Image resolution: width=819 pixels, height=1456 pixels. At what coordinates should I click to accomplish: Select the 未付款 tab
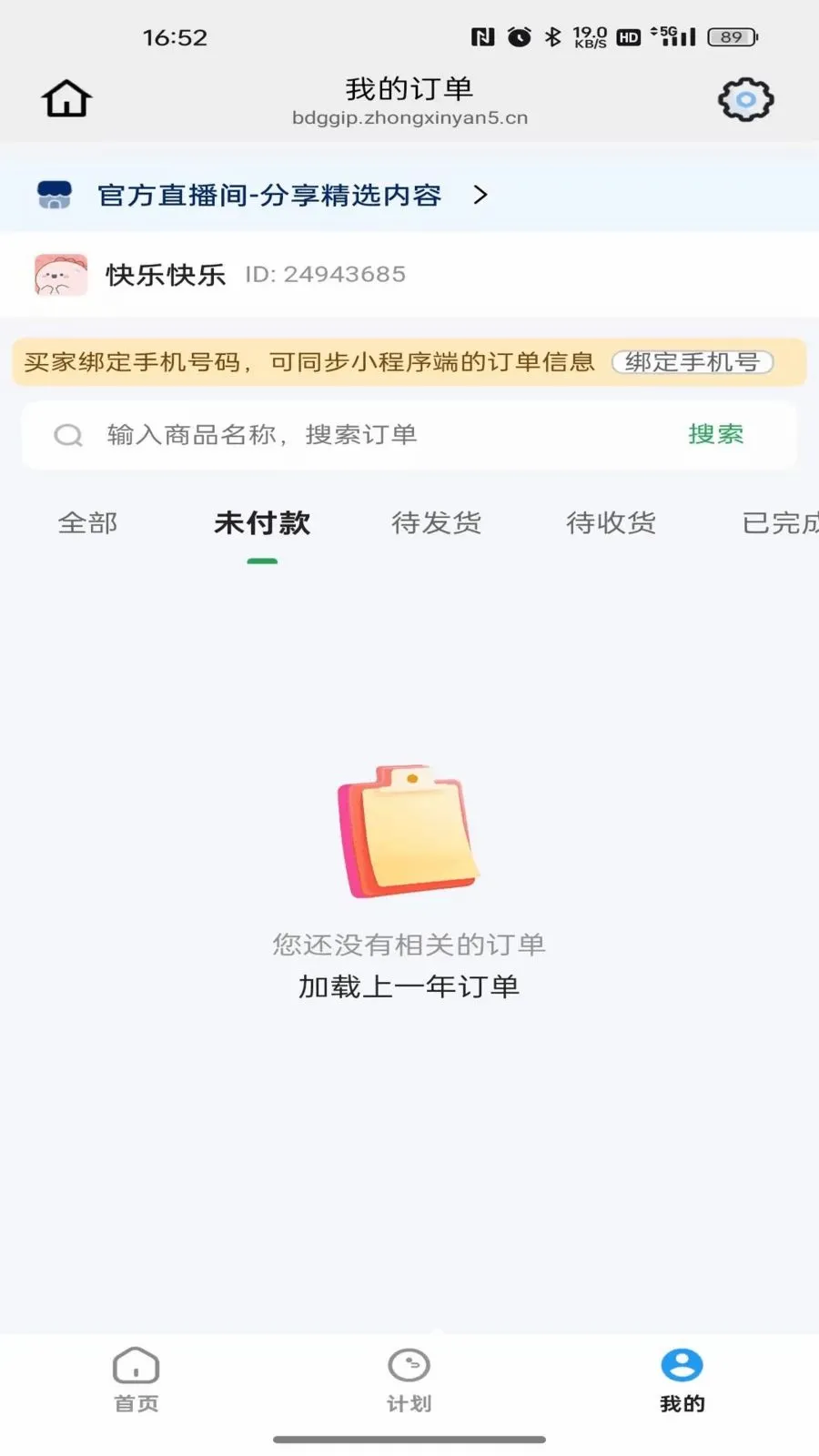pos(262,522)
